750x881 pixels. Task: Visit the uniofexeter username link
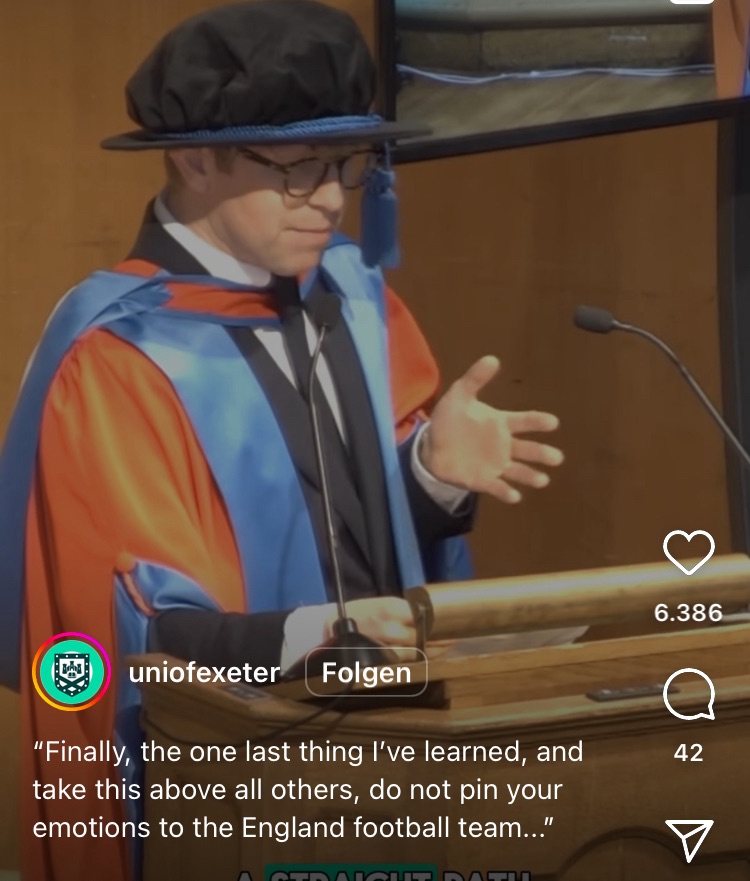204,673
